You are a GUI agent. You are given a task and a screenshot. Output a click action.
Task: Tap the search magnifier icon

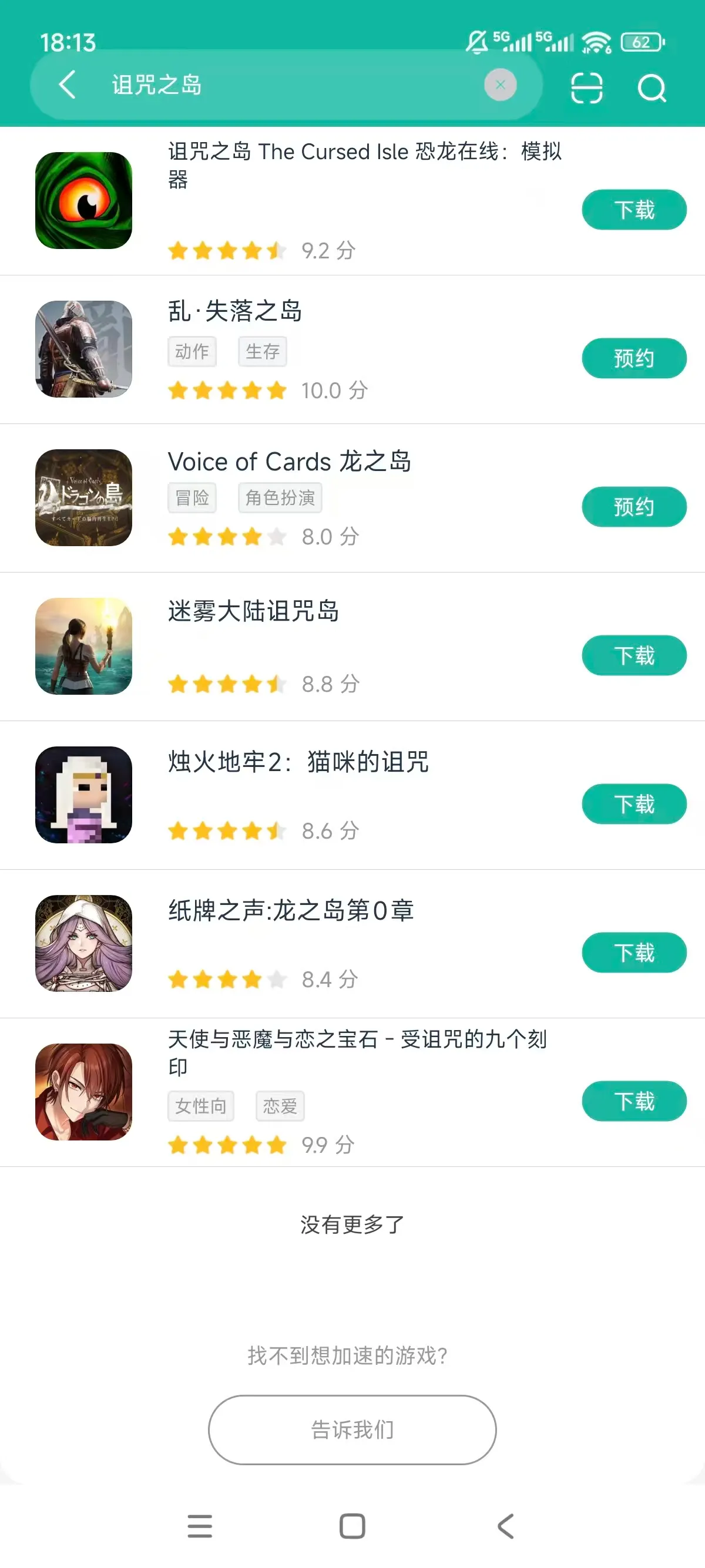[x=652, y=88]
